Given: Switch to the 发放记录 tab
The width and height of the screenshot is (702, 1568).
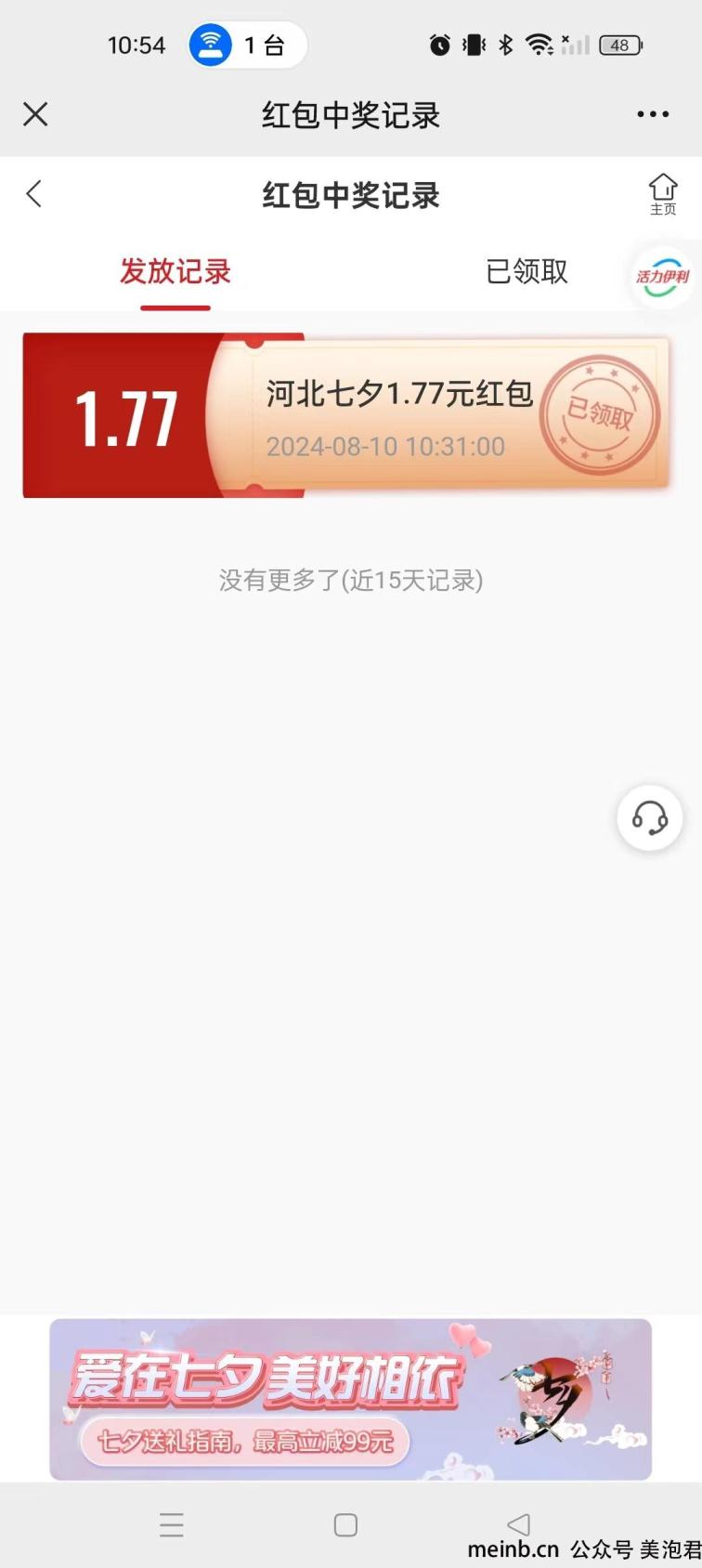Looking at the screenshot, I should coord(175,272).
